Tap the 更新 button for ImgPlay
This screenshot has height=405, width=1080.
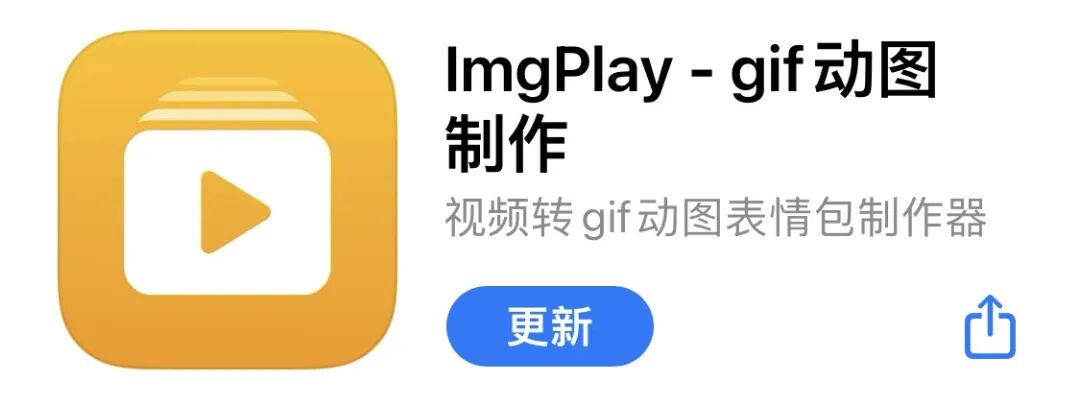point(549,327)
